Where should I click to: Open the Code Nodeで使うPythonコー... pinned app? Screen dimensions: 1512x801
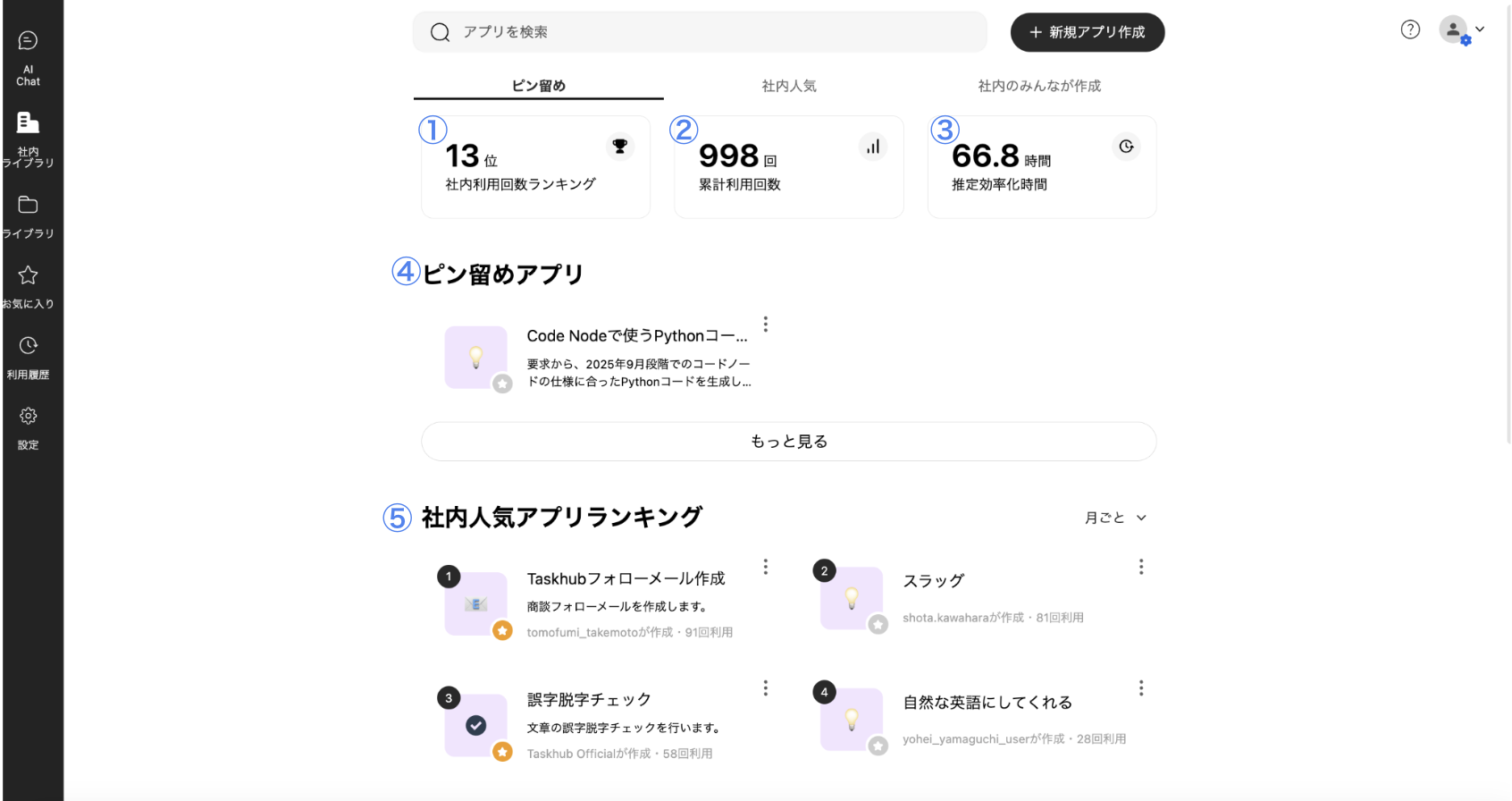[636, 336]
